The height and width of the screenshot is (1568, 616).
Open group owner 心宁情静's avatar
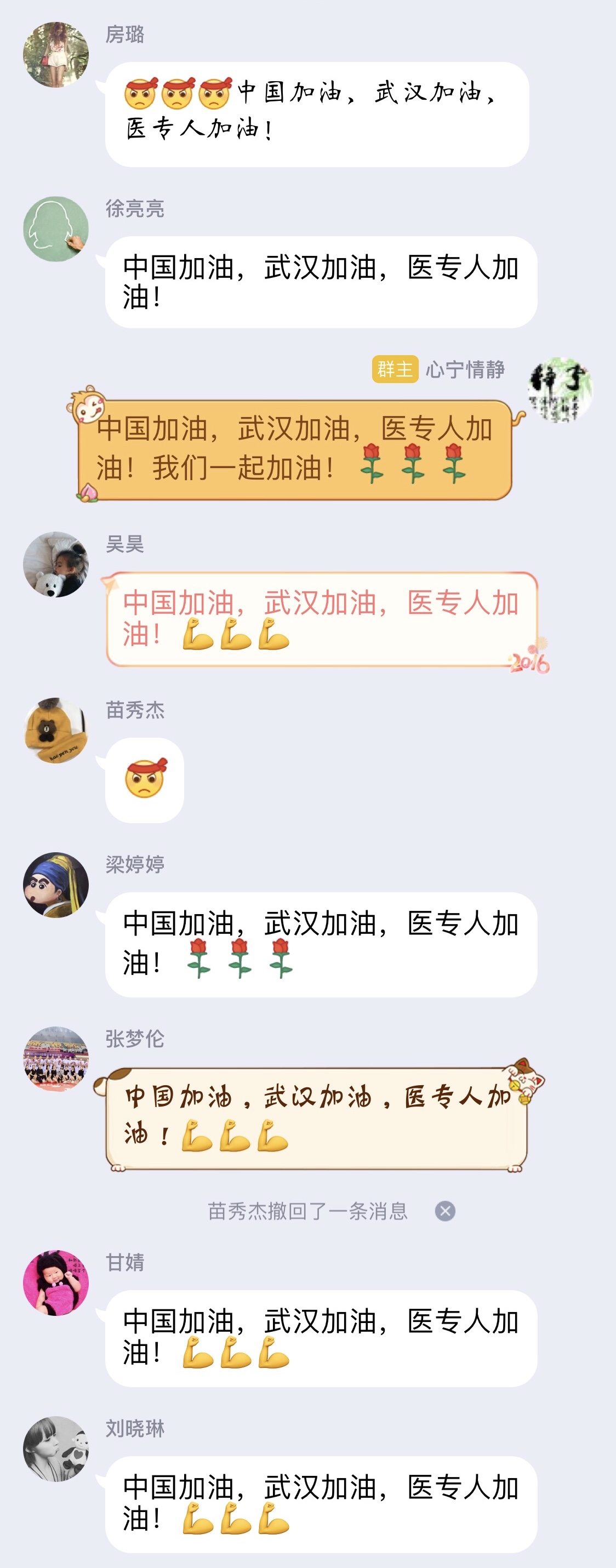click(x=560, y=390)
